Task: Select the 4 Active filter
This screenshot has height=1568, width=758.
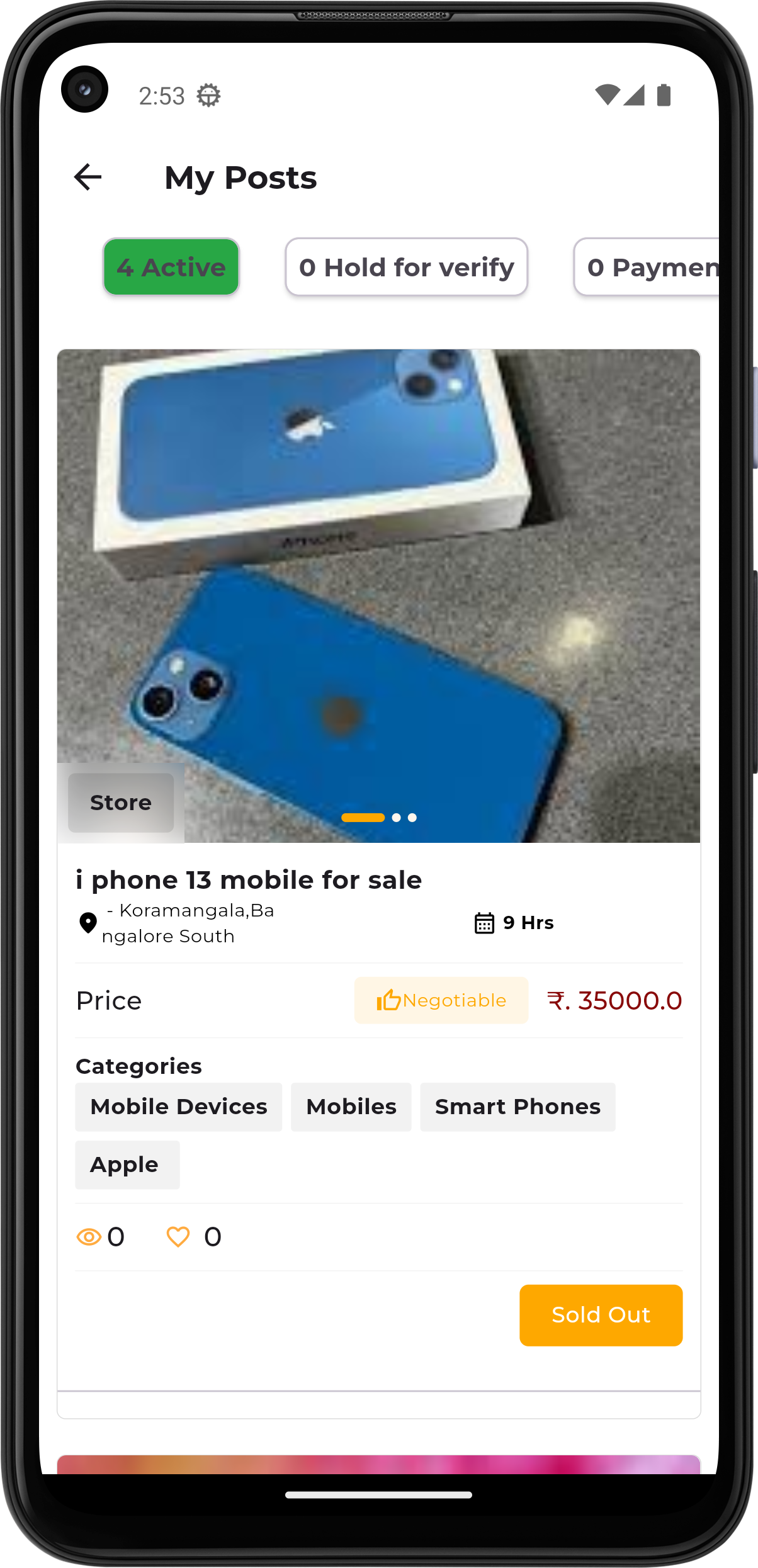Action: (171, 267)
